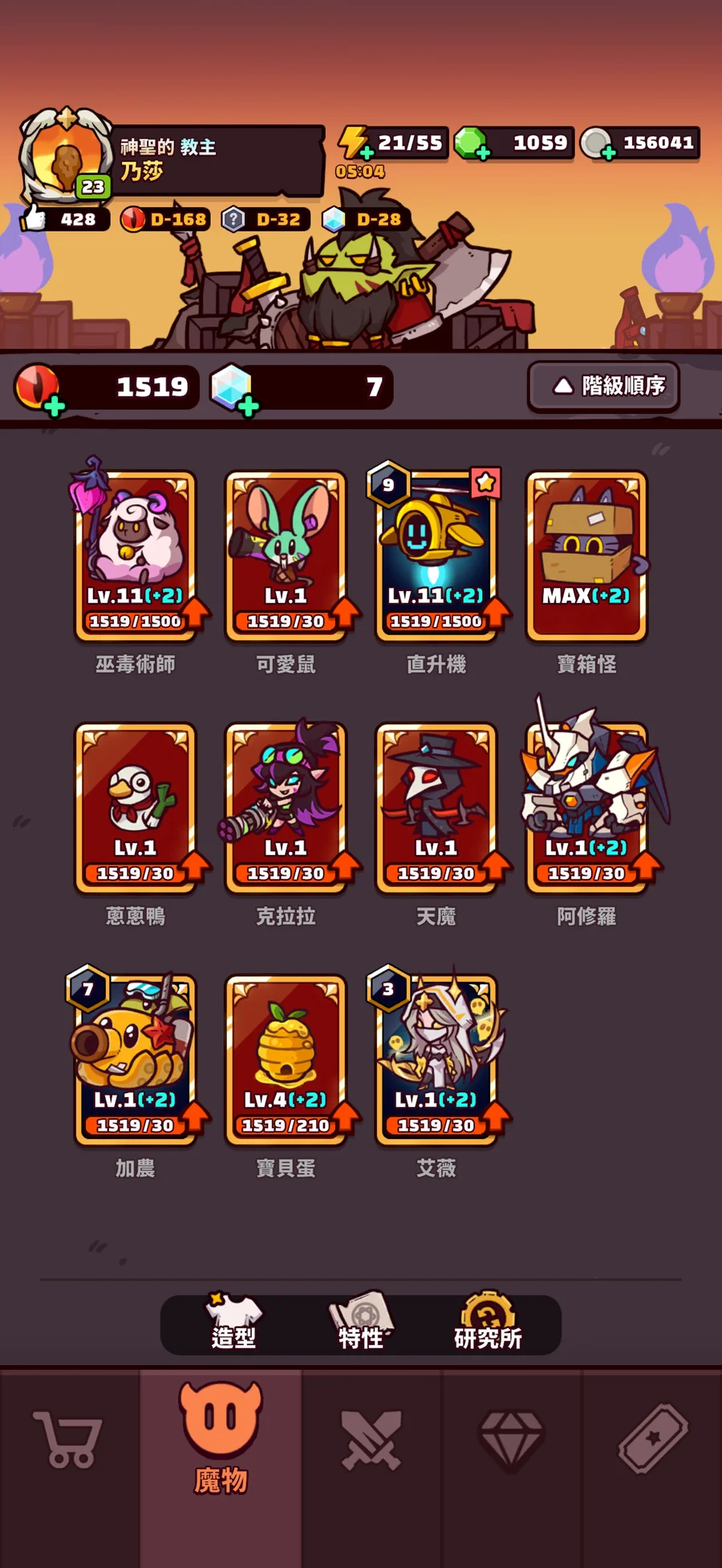Select the 可愛鼠 monster card
The height and width of the screenshot is (1568, 722).
[286, 555]
